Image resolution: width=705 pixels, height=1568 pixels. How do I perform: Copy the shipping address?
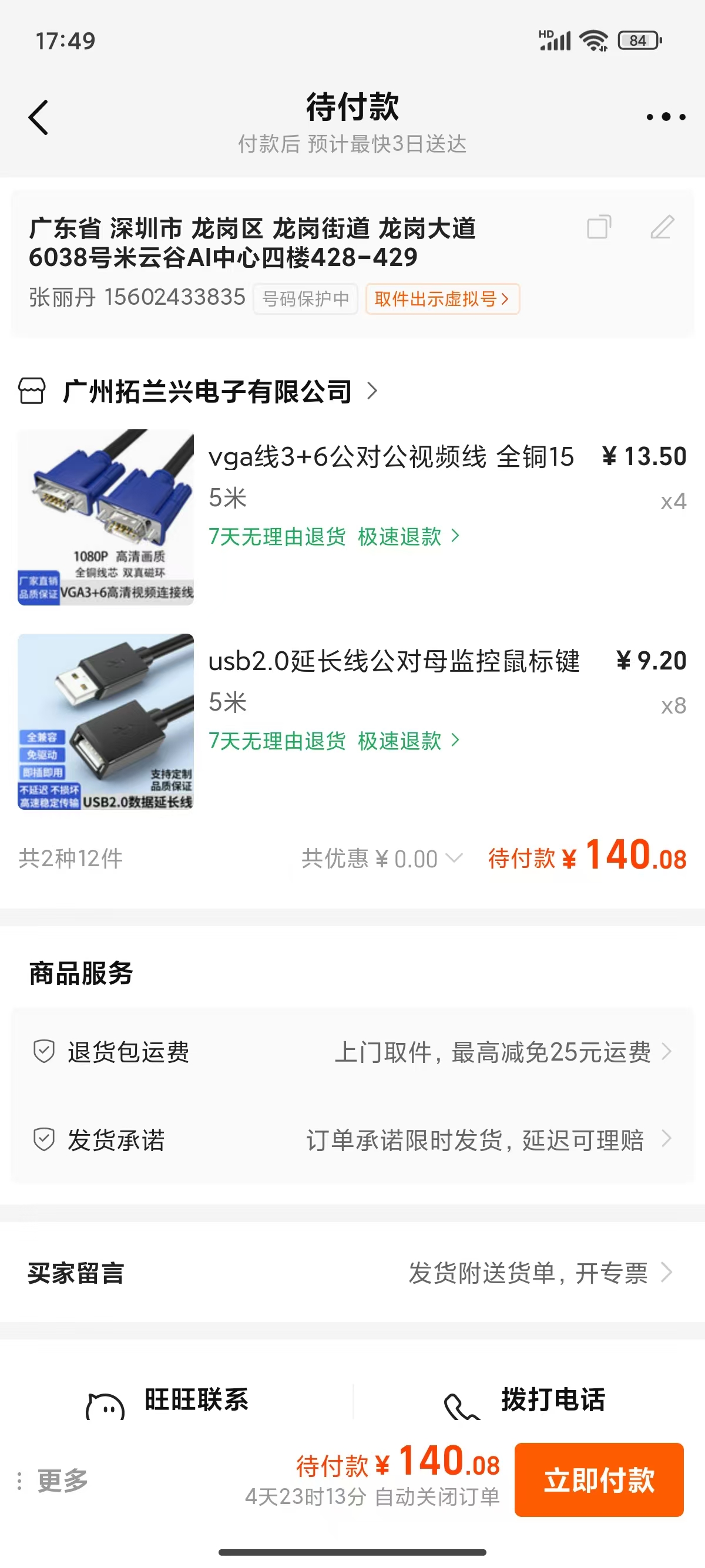point(599,228)
